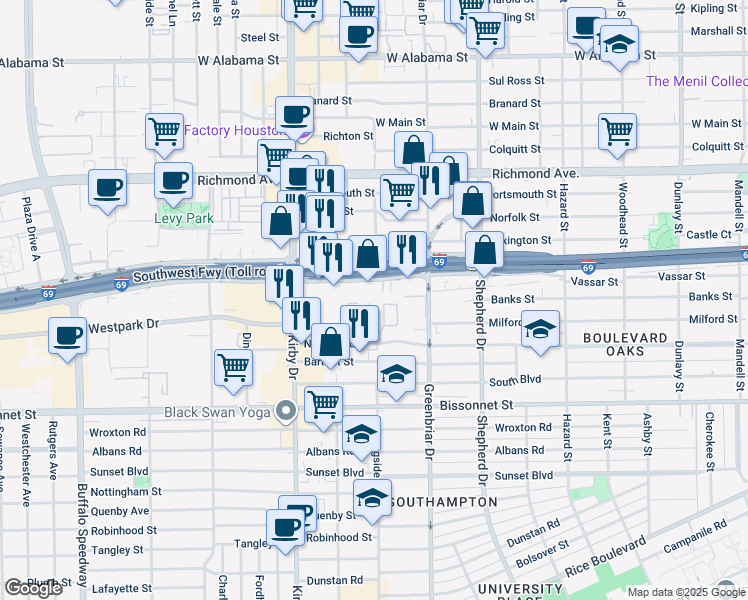The width and height of the screenshot is (748, 600).
Task: Tap the graduation cap marker near Milford St
Action: 540,333
